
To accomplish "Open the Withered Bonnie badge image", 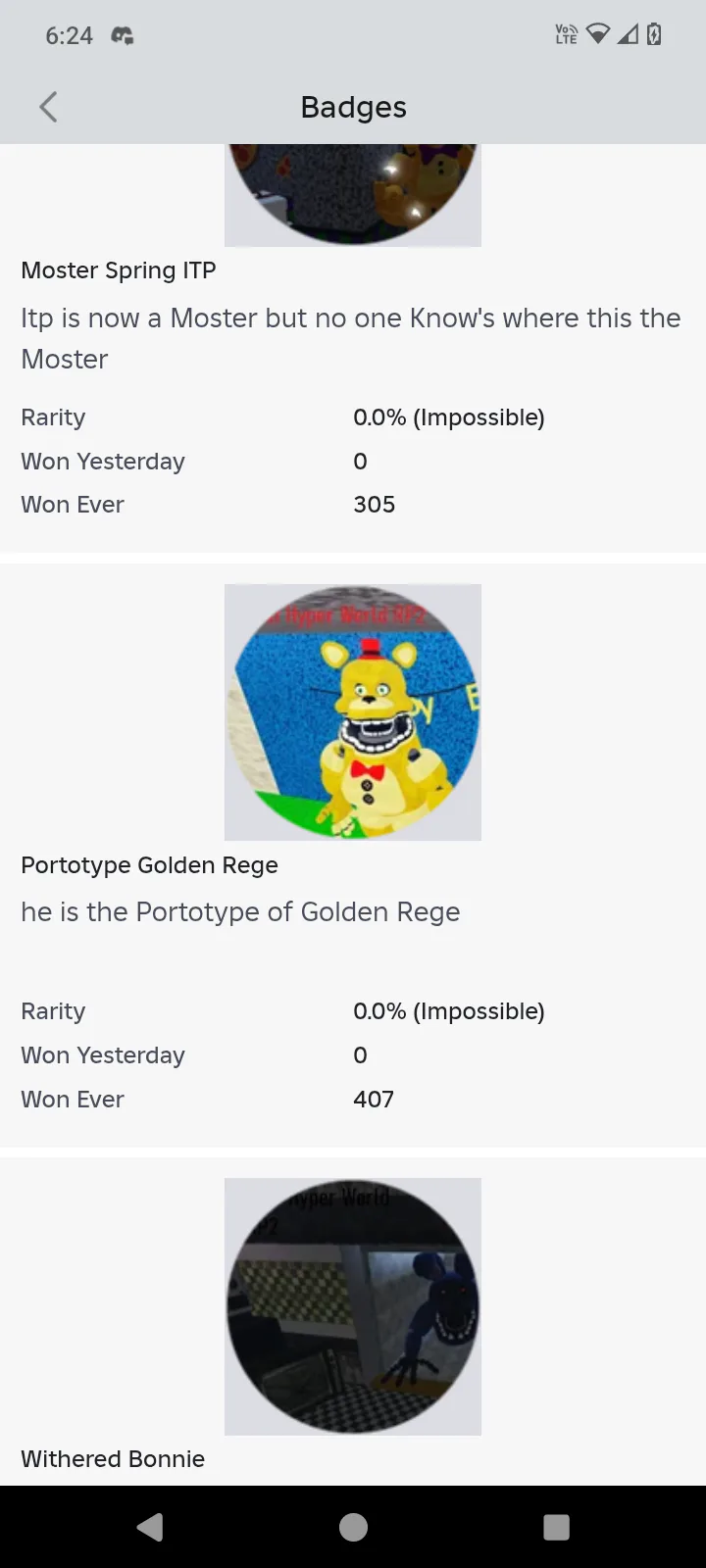I will [353, 1306].
